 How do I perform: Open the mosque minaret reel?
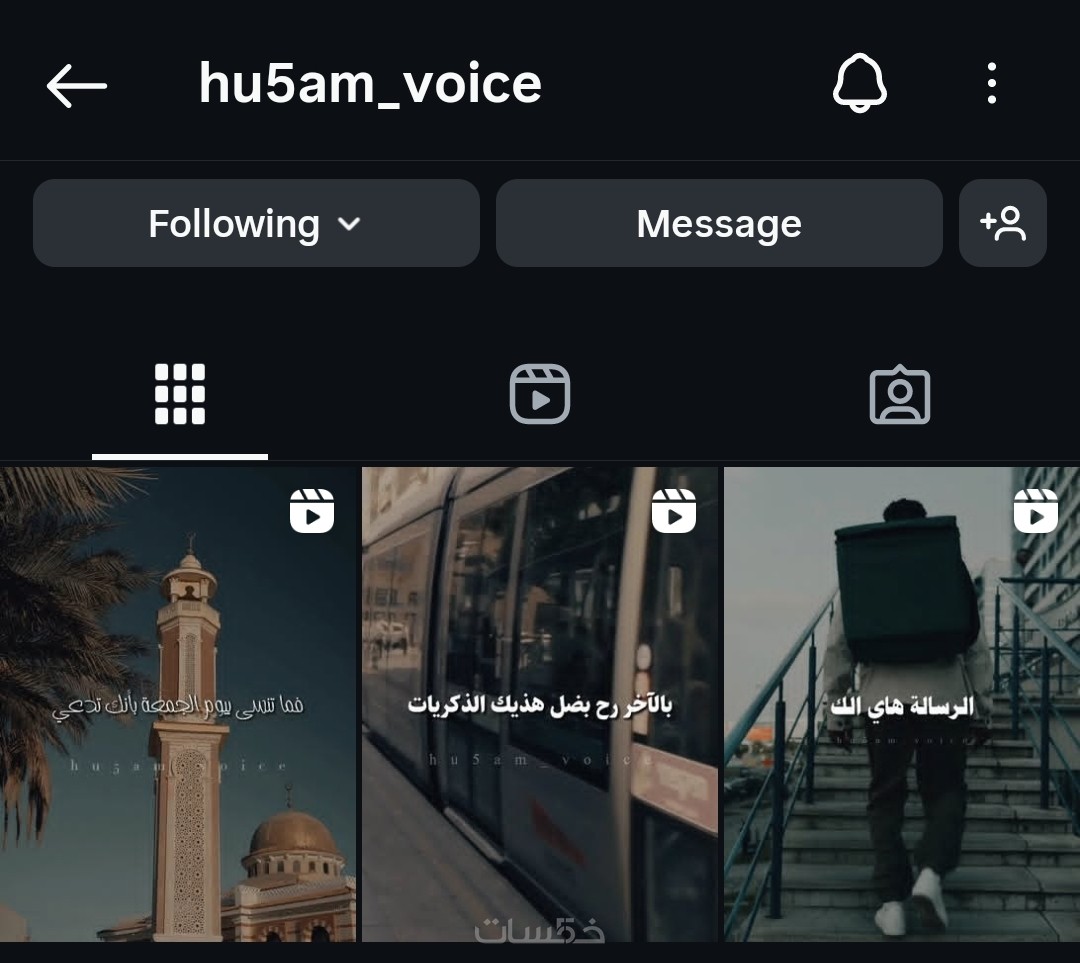(178, 705)
